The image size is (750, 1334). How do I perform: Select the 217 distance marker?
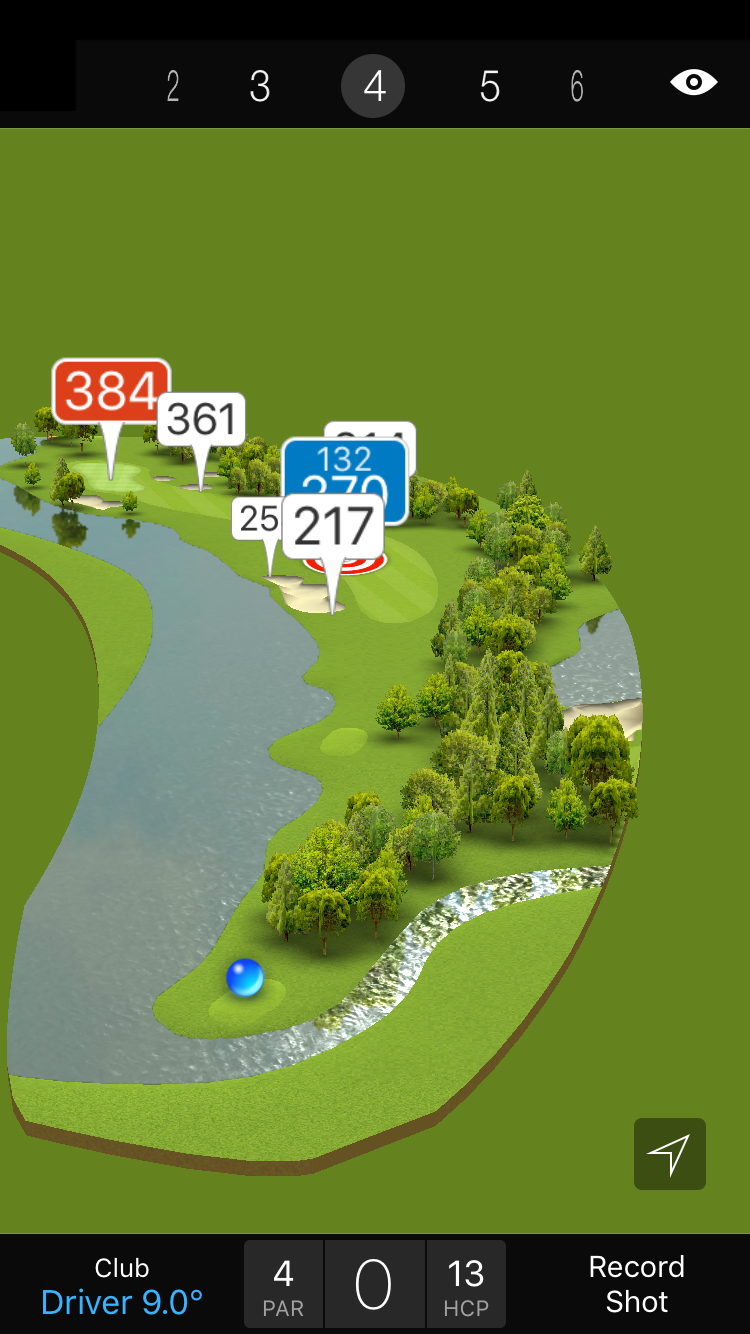[333, 527]
